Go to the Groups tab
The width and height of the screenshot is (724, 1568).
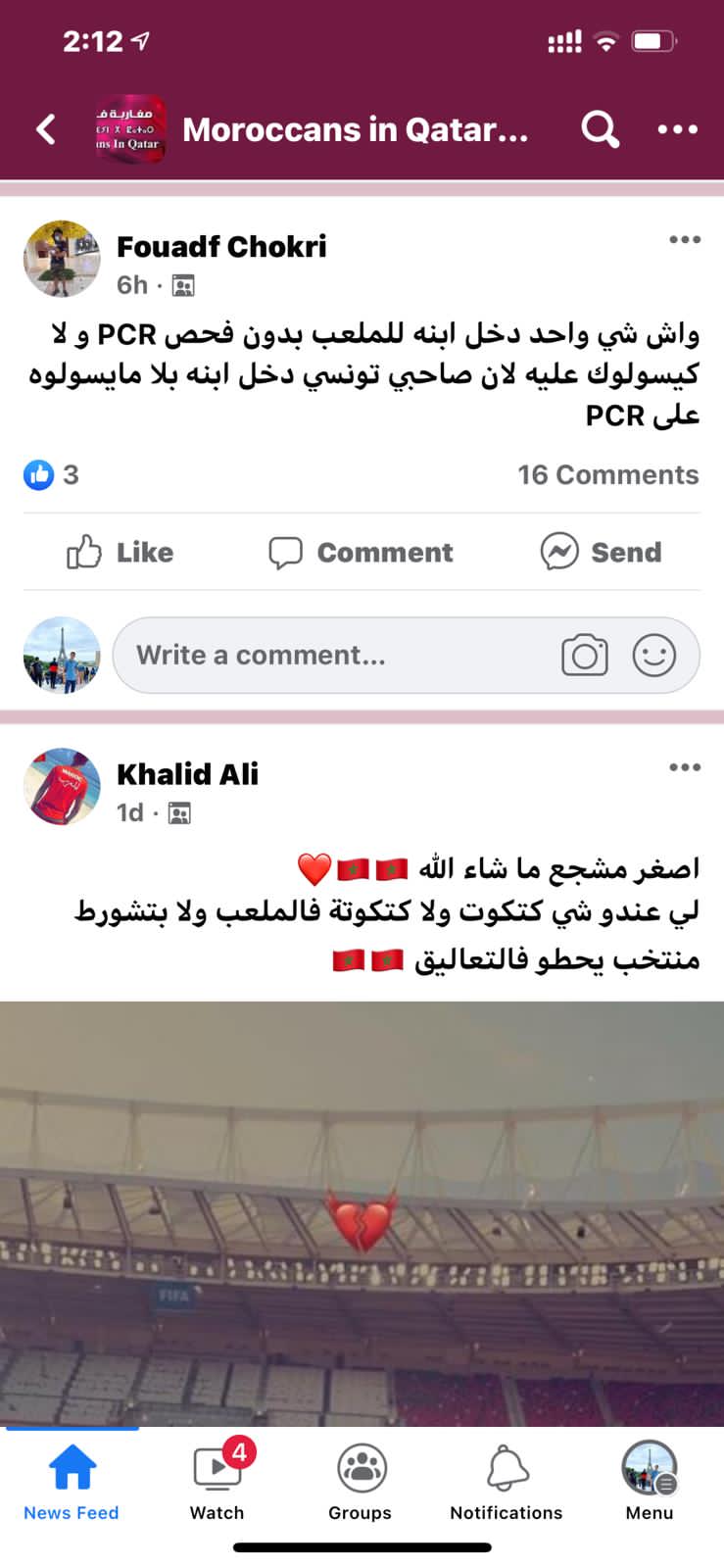tap(361, 1482)
